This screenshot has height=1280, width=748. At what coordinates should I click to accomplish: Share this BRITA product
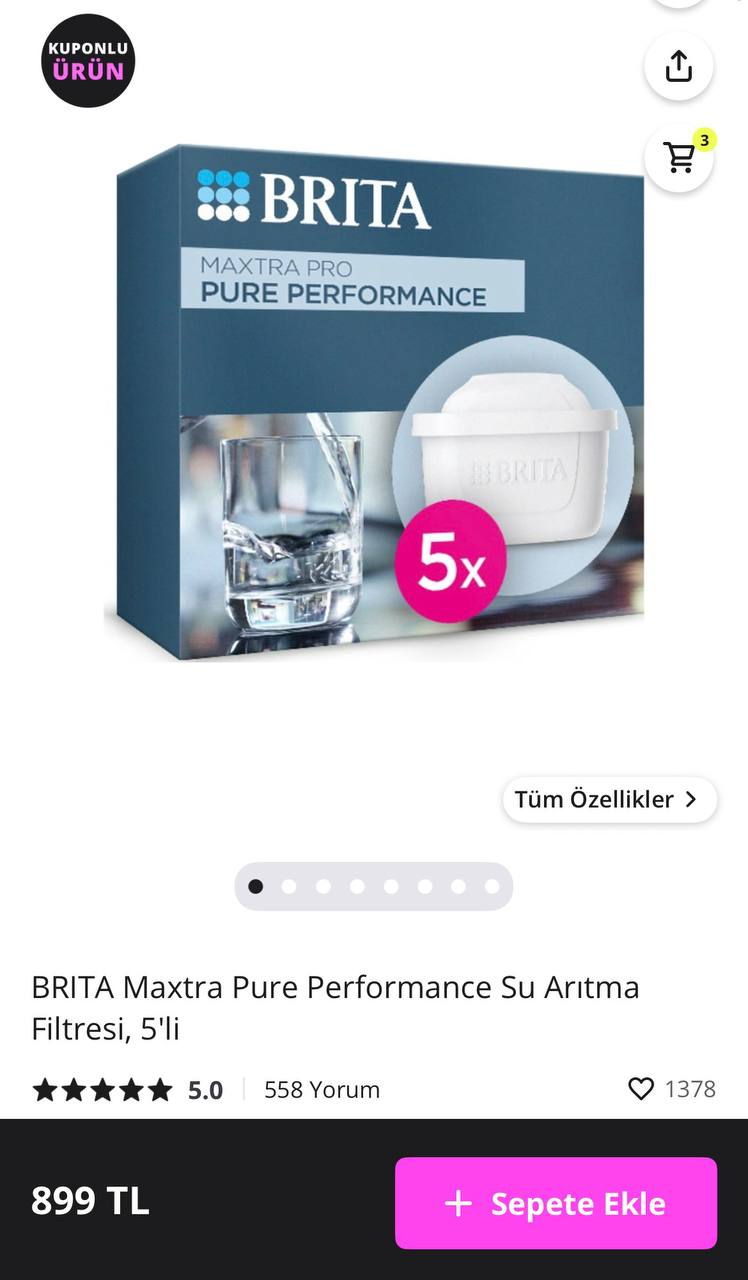pyautogui.click(x=678, y=66)
